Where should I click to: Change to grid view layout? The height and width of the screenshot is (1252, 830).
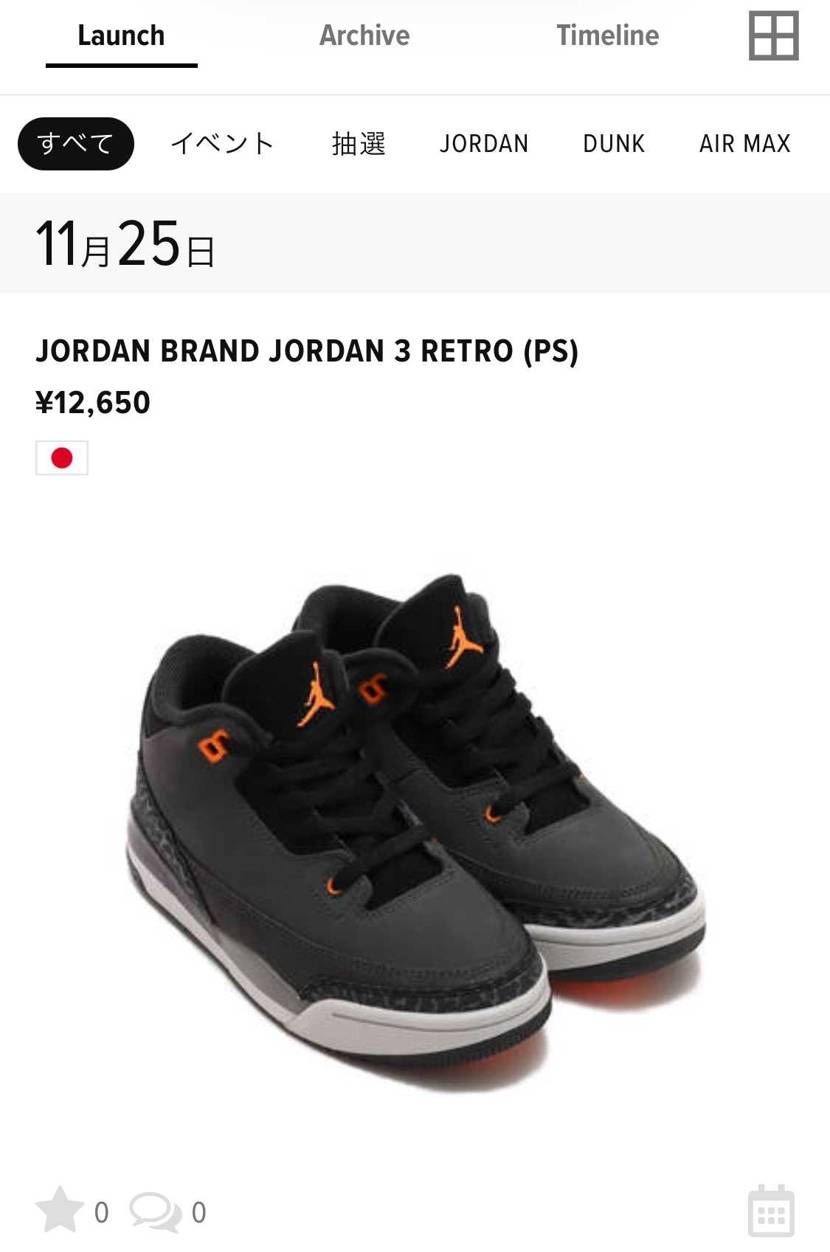[x=773, y=36]
